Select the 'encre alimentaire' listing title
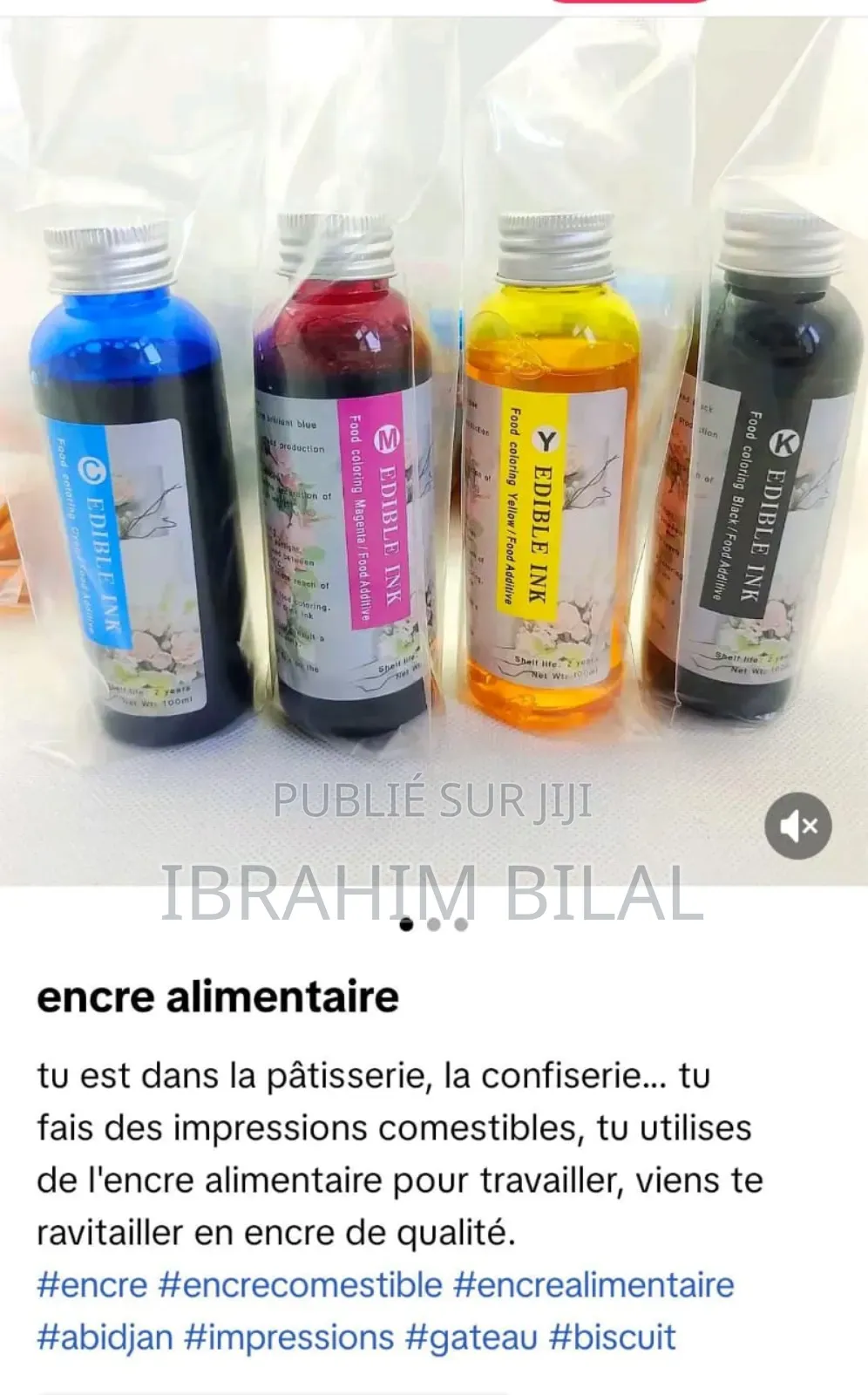 coord(220,997)
